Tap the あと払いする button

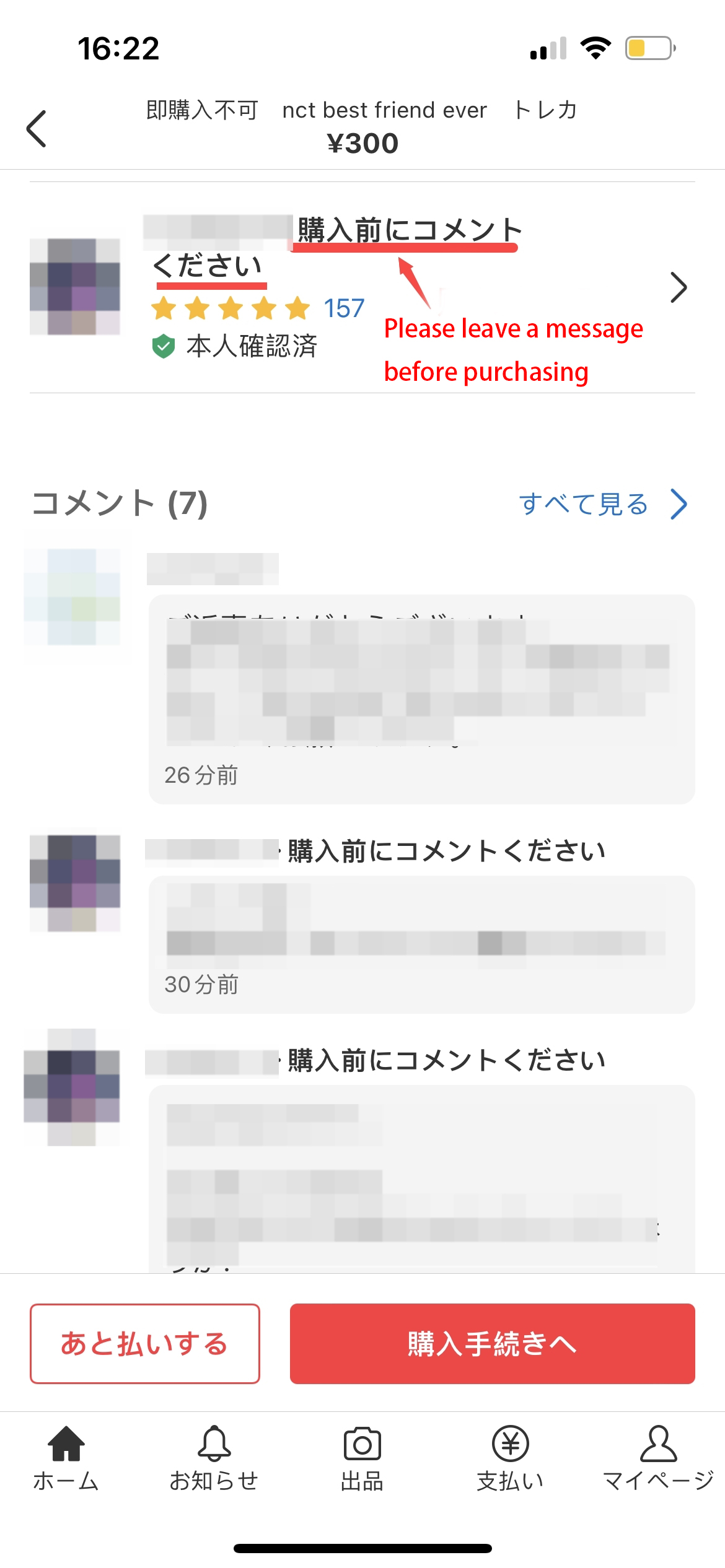pos(145,1343)
